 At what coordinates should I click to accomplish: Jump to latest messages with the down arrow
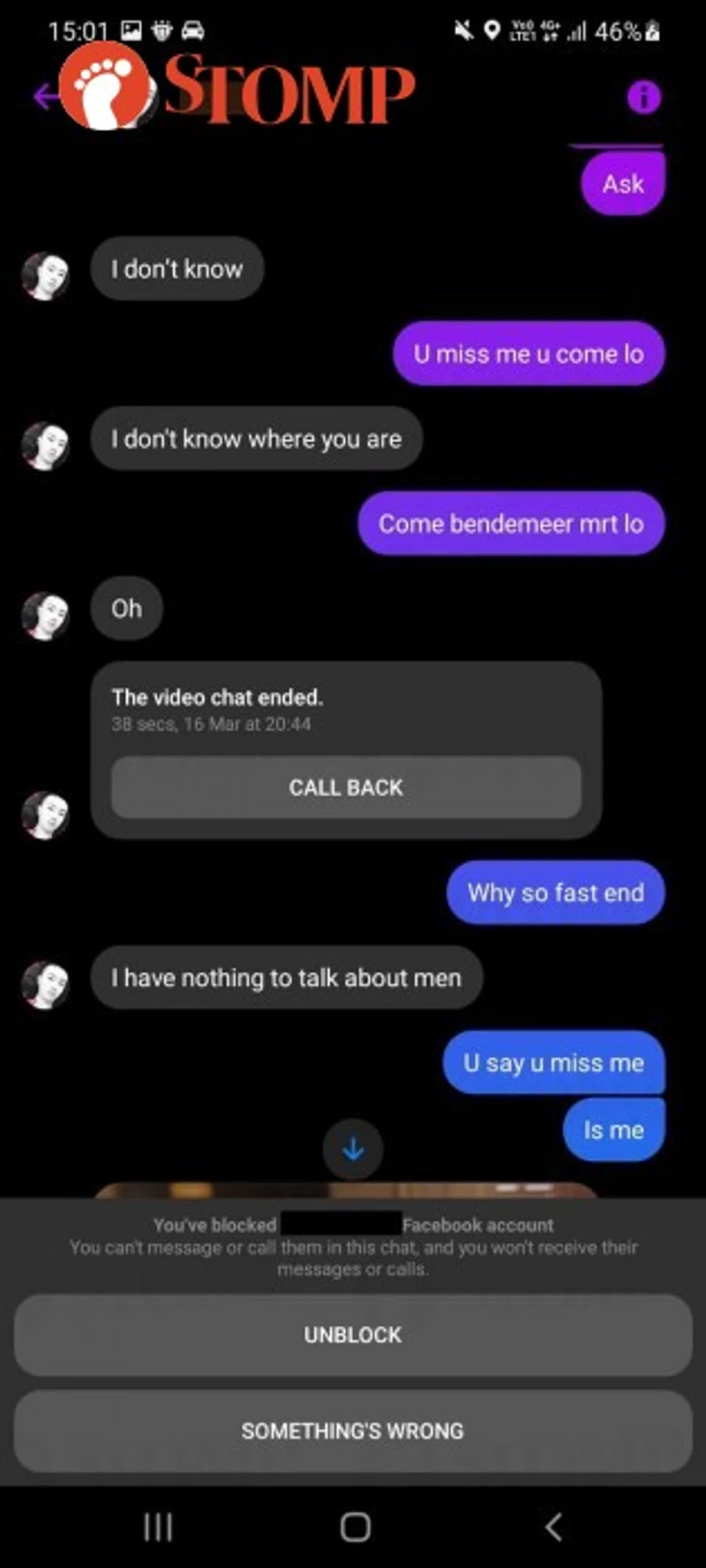pyautogui.click(x=353, y=1149)
